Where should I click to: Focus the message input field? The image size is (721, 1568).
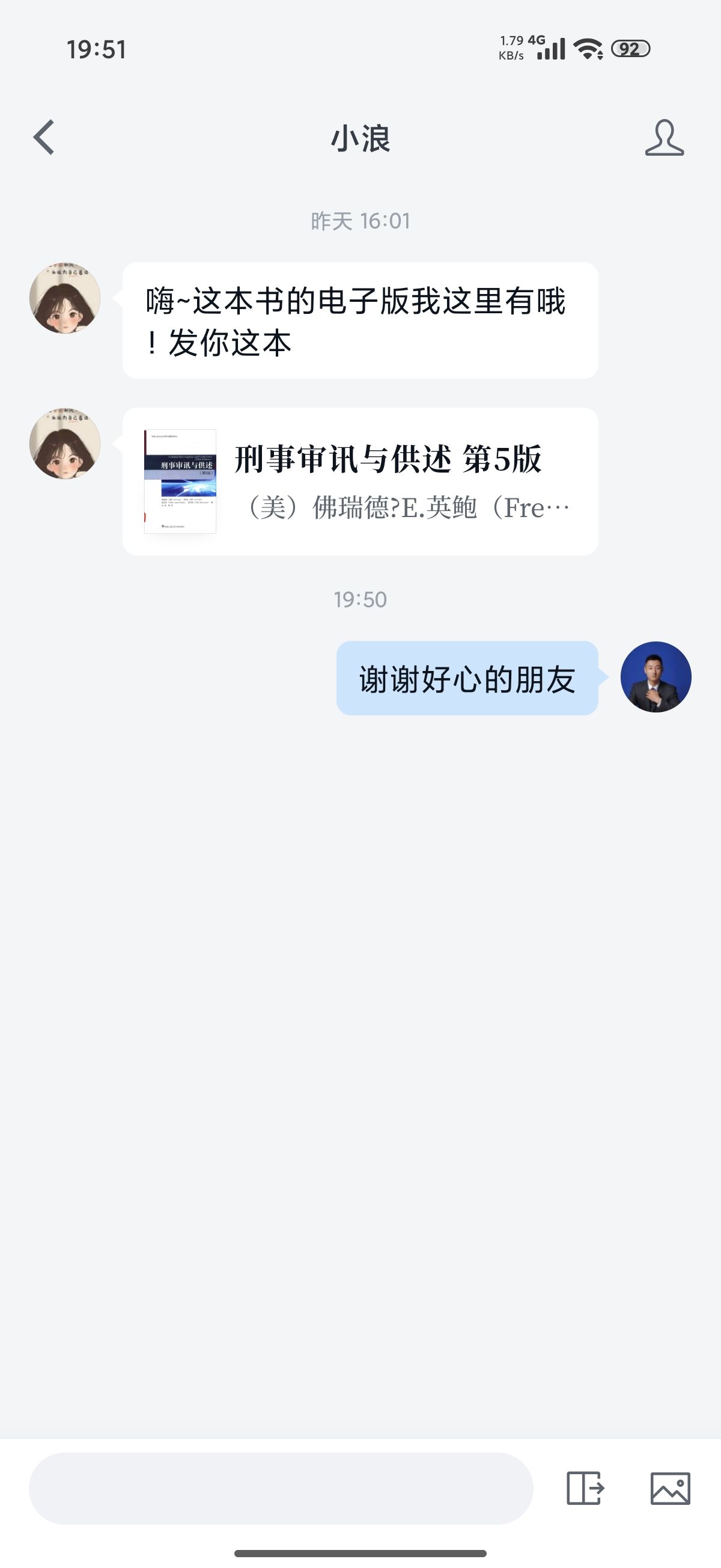click(281, 1488)
